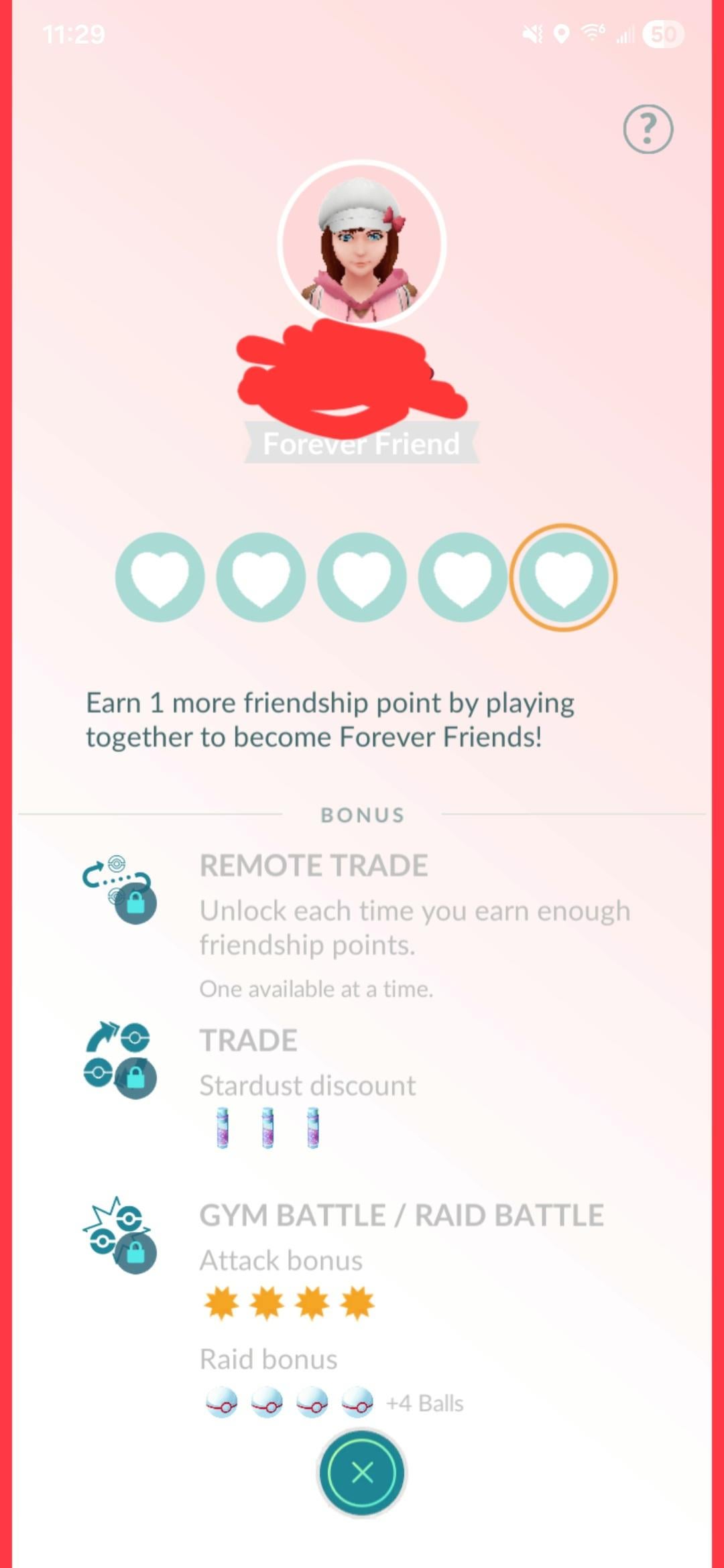
Task: Select the first friendship heart level
Action: 160,577
